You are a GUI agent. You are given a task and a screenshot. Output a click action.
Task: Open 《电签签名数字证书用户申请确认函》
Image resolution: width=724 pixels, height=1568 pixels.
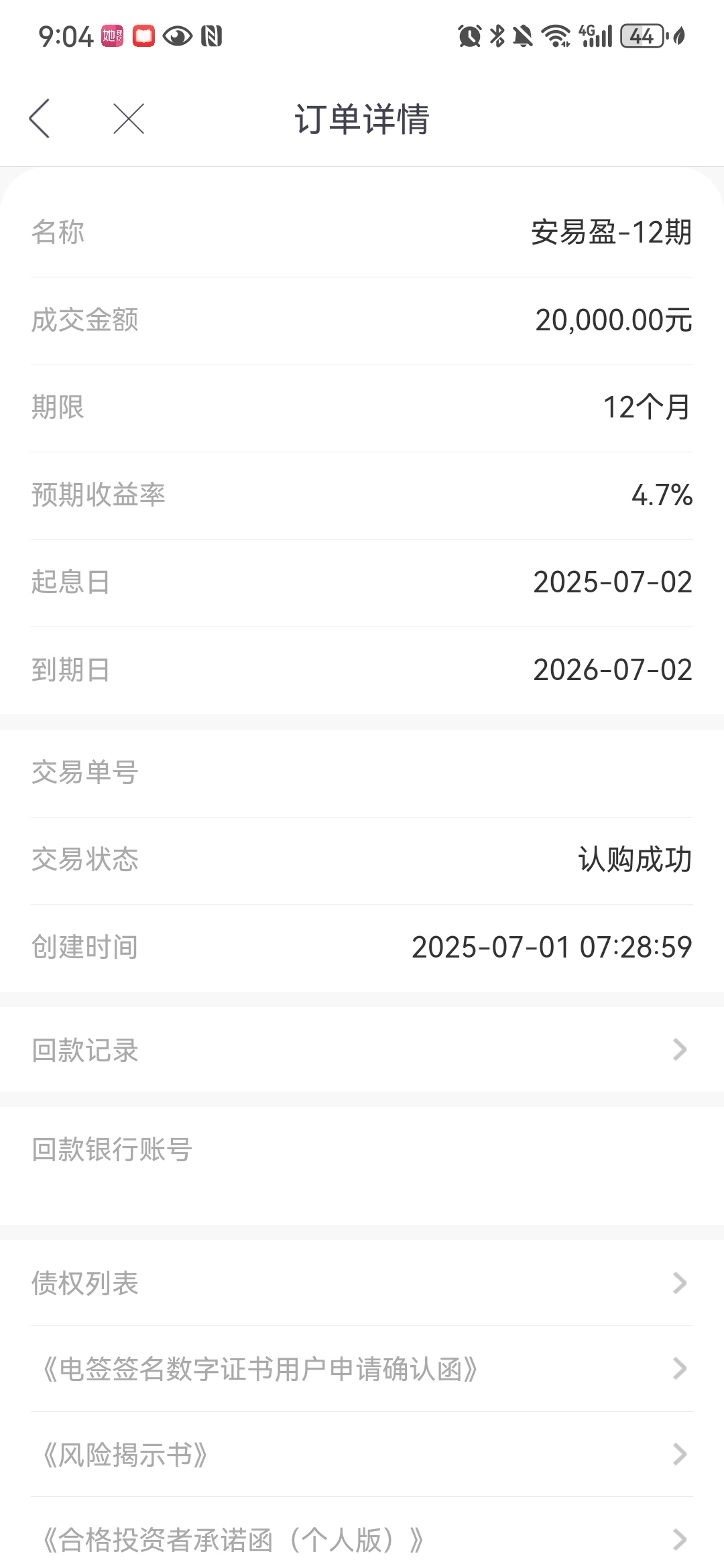(362, 1368)
